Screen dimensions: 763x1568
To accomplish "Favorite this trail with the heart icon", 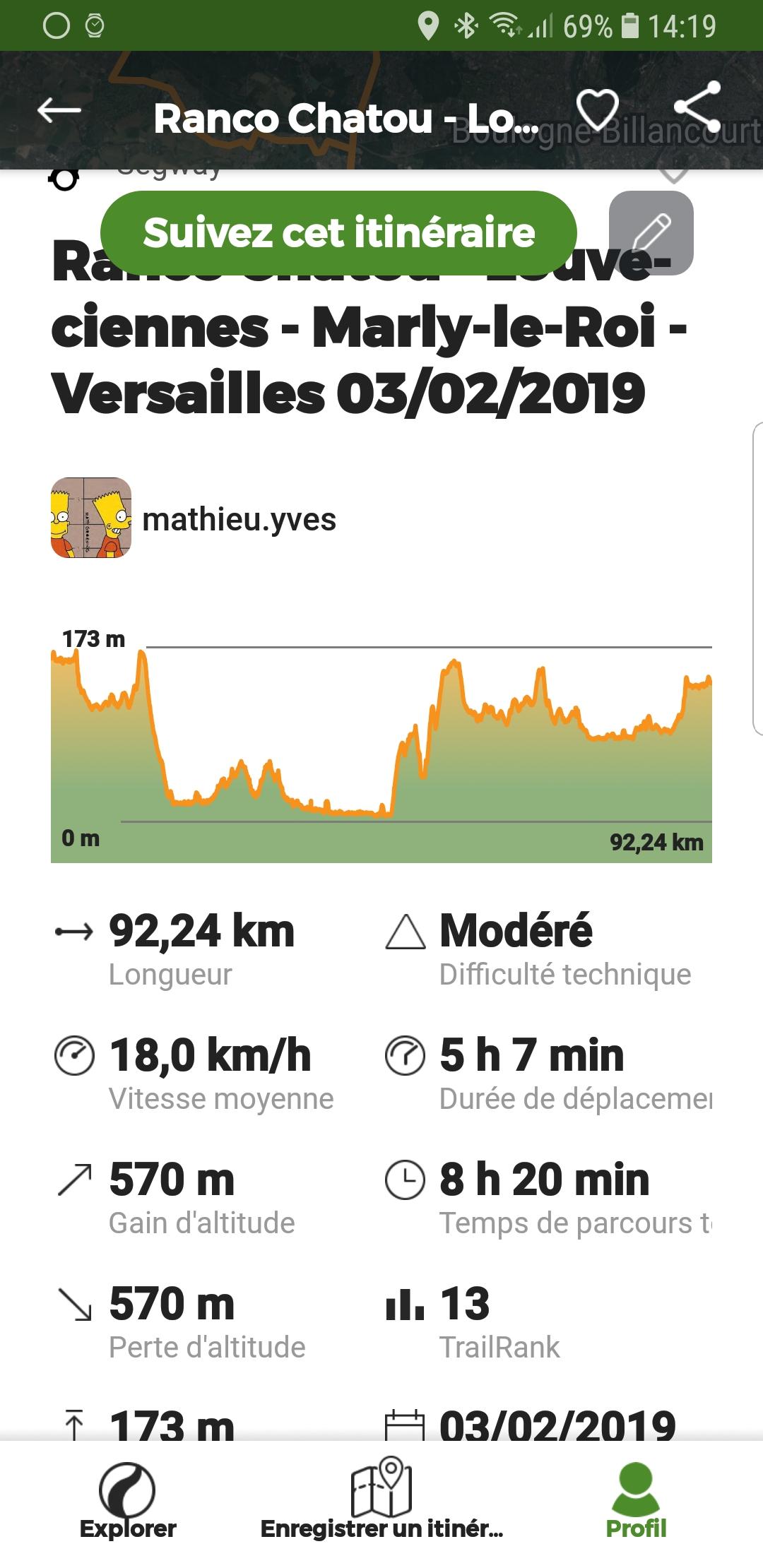I will 598,110.
